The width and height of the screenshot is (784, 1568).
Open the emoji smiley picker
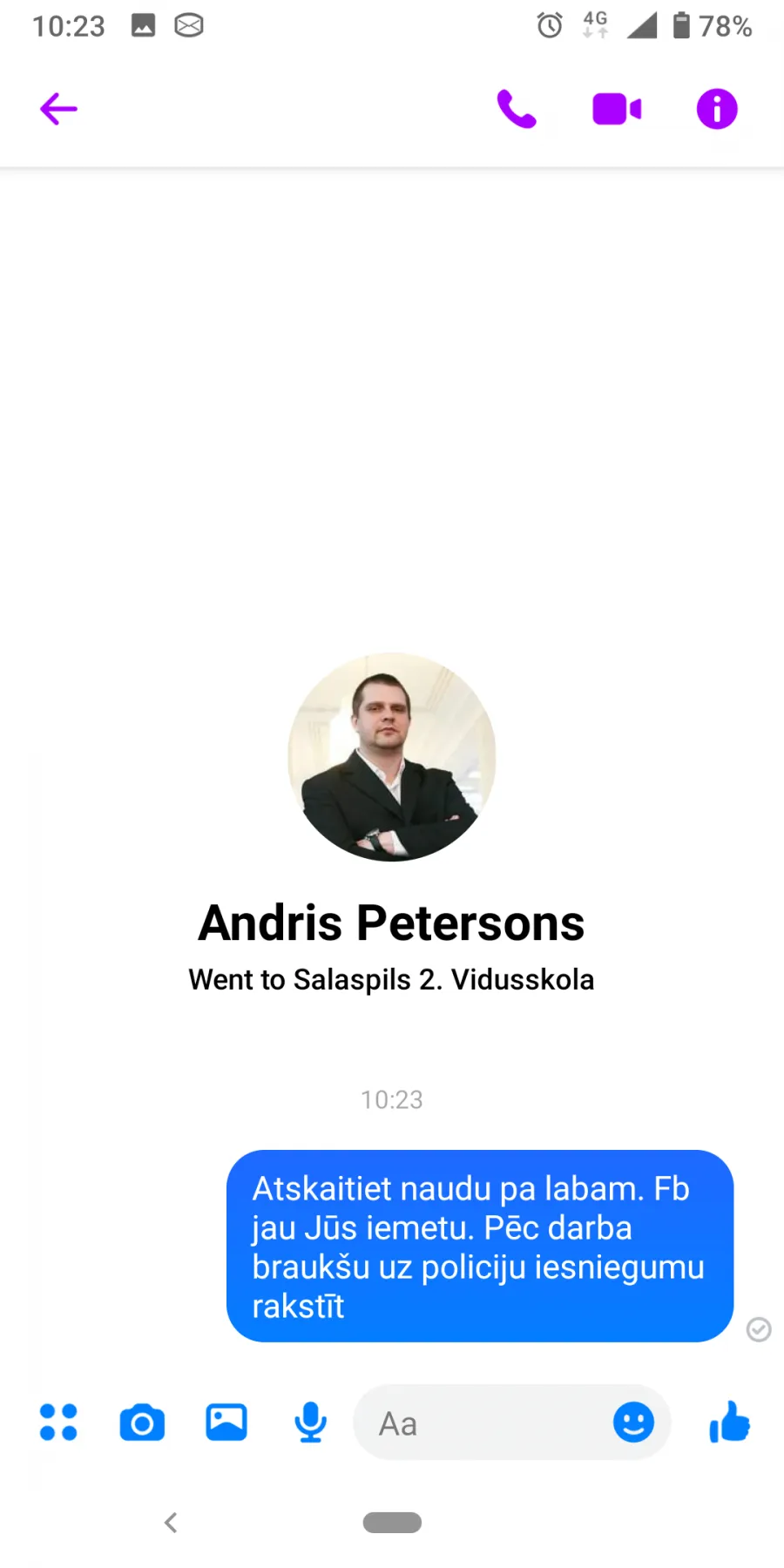click(x=633, y=1423)
